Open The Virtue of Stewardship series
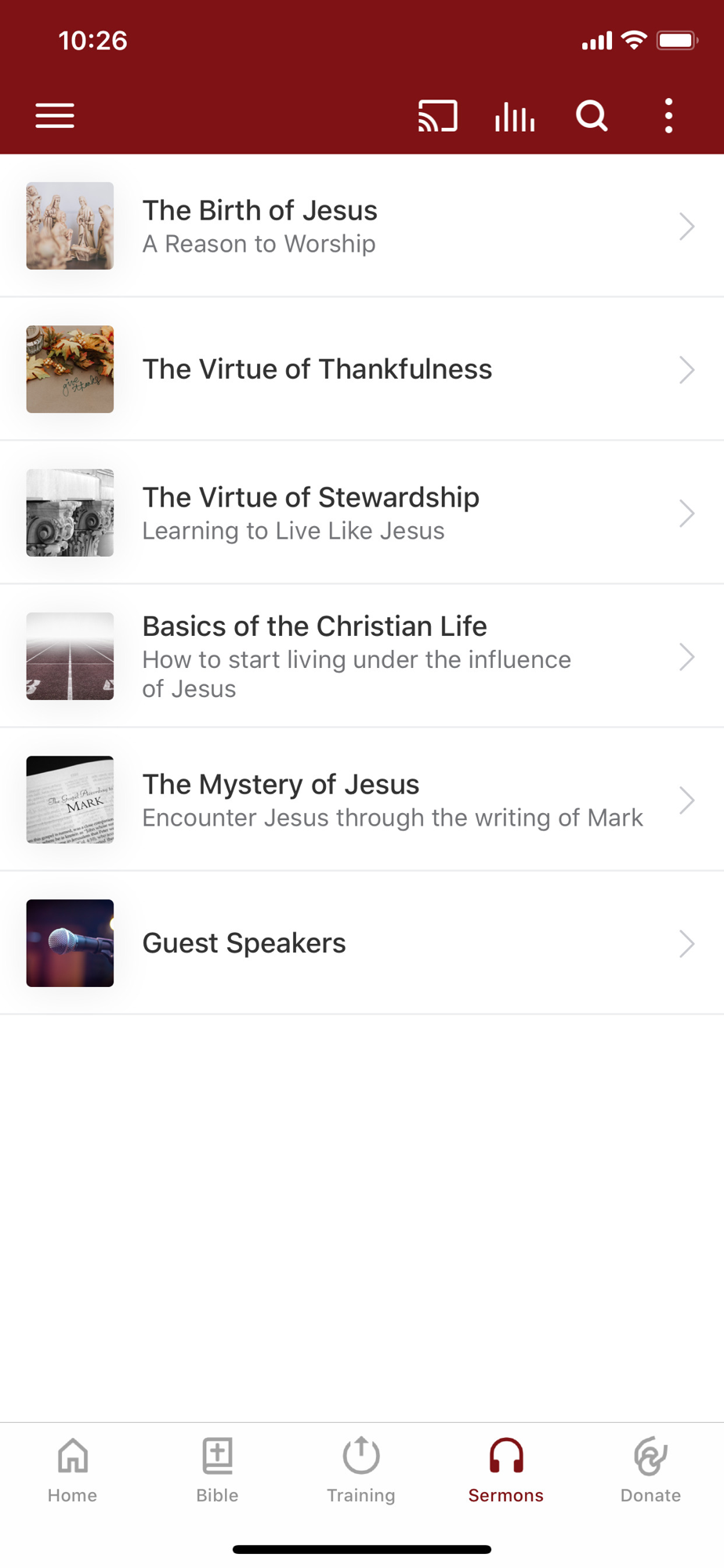Screen dimensions: 724x1568 (x=362, y=513)
